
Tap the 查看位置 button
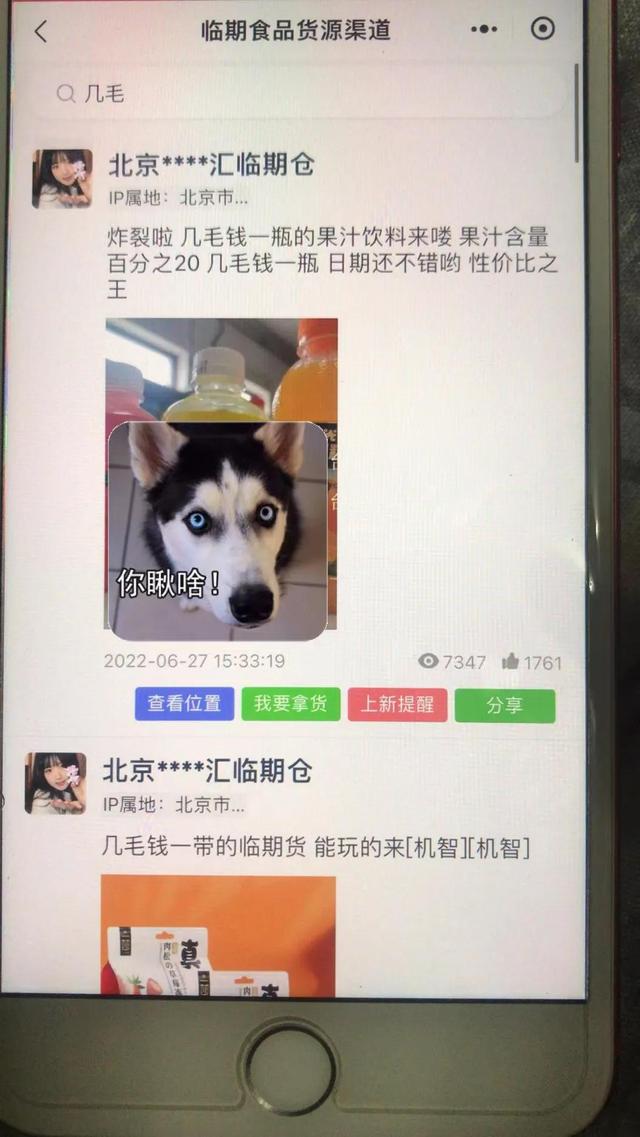[x=184, y=704]
